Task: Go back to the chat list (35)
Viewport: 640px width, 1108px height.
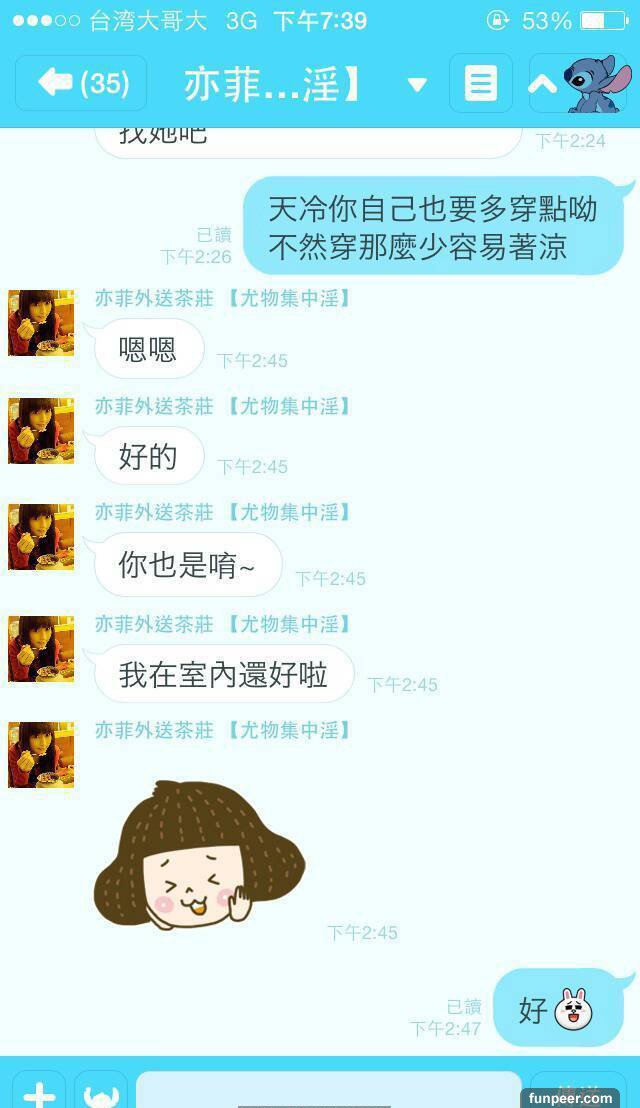Action: [x=82, y=83]
